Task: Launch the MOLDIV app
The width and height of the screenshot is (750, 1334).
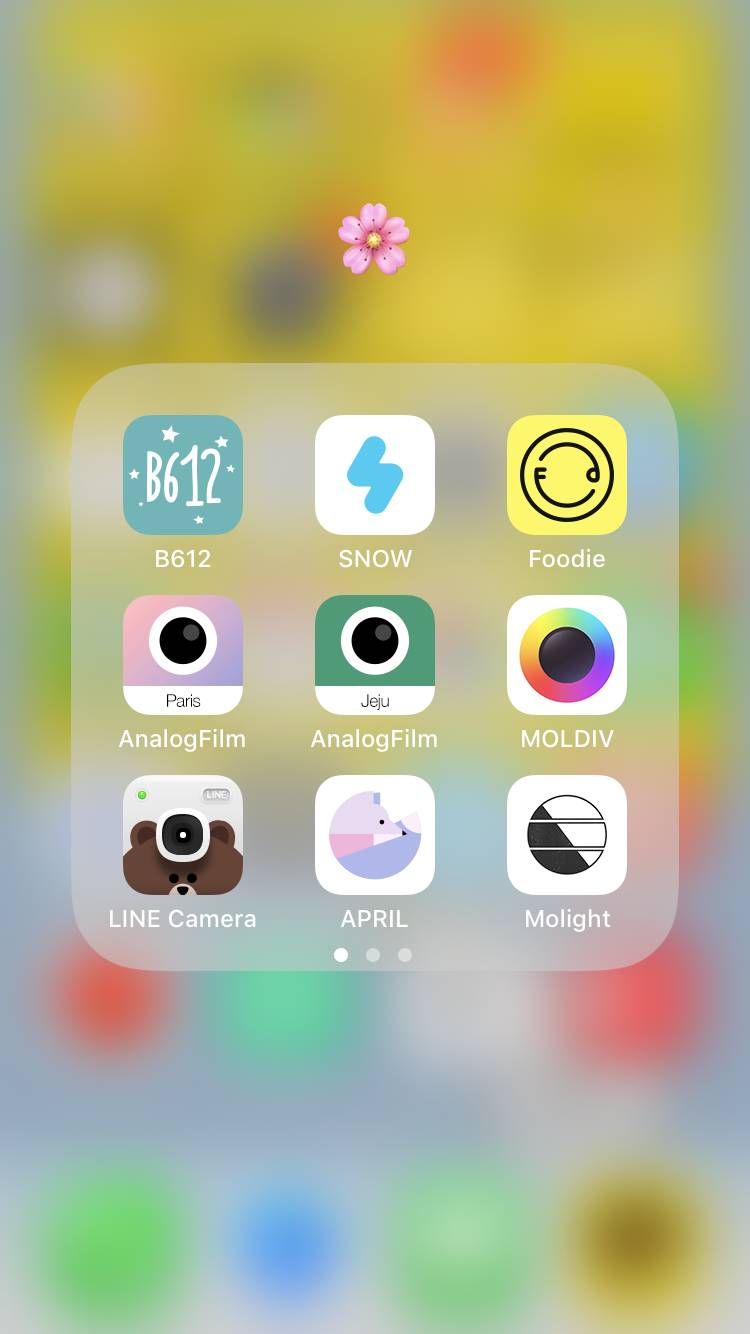Action: coord(567,655)
